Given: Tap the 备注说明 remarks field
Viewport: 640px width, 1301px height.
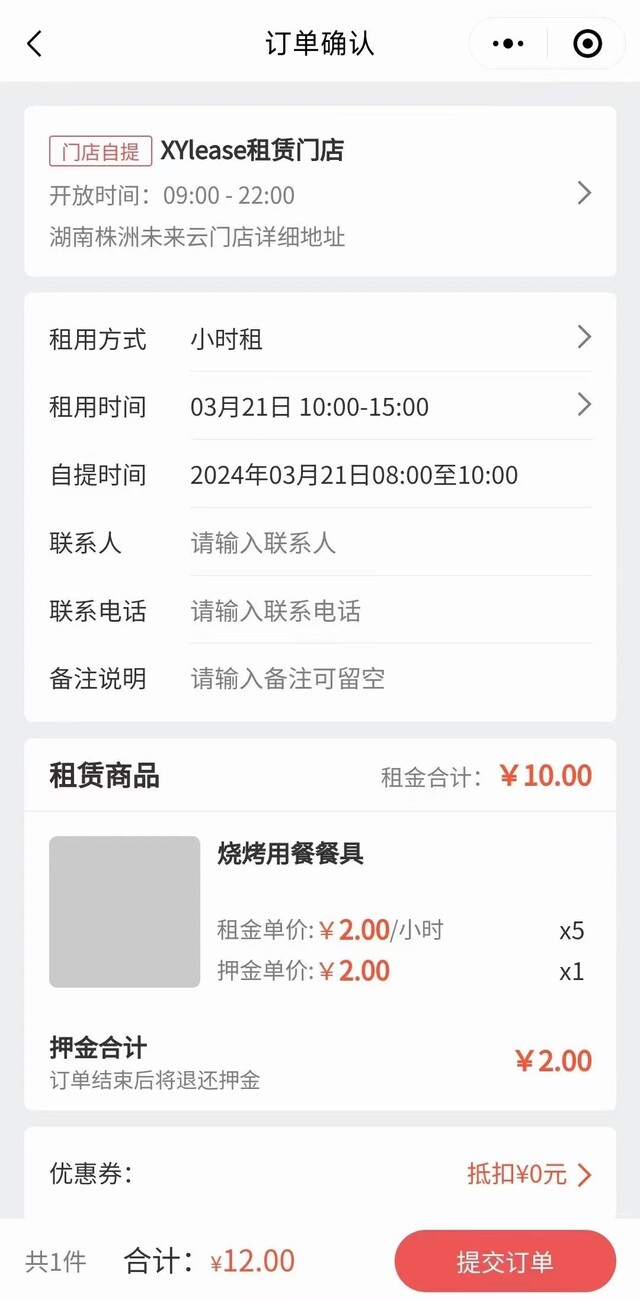Looking at the screenshot, I should click(390, 679).
